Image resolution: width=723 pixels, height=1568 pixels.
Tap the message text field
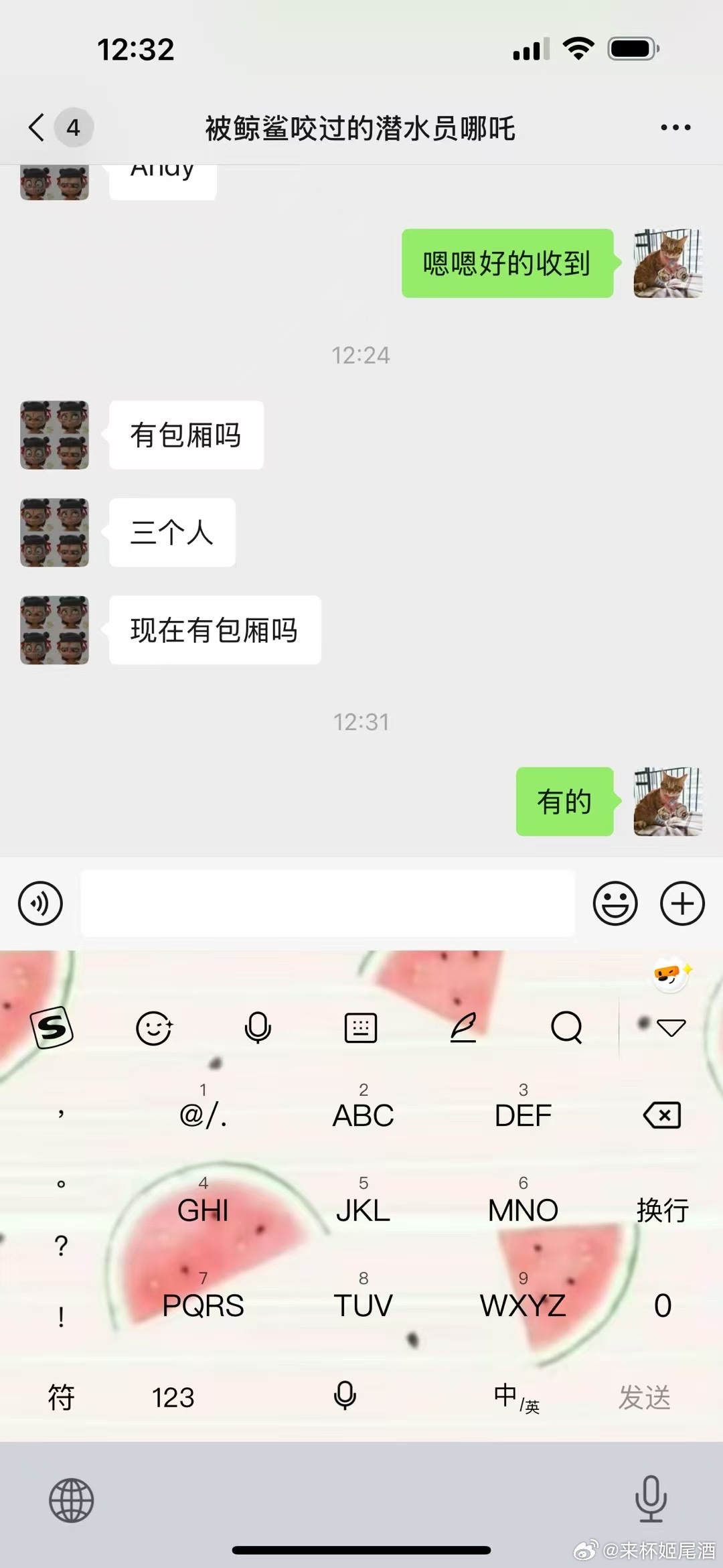[x=328, y=904]
